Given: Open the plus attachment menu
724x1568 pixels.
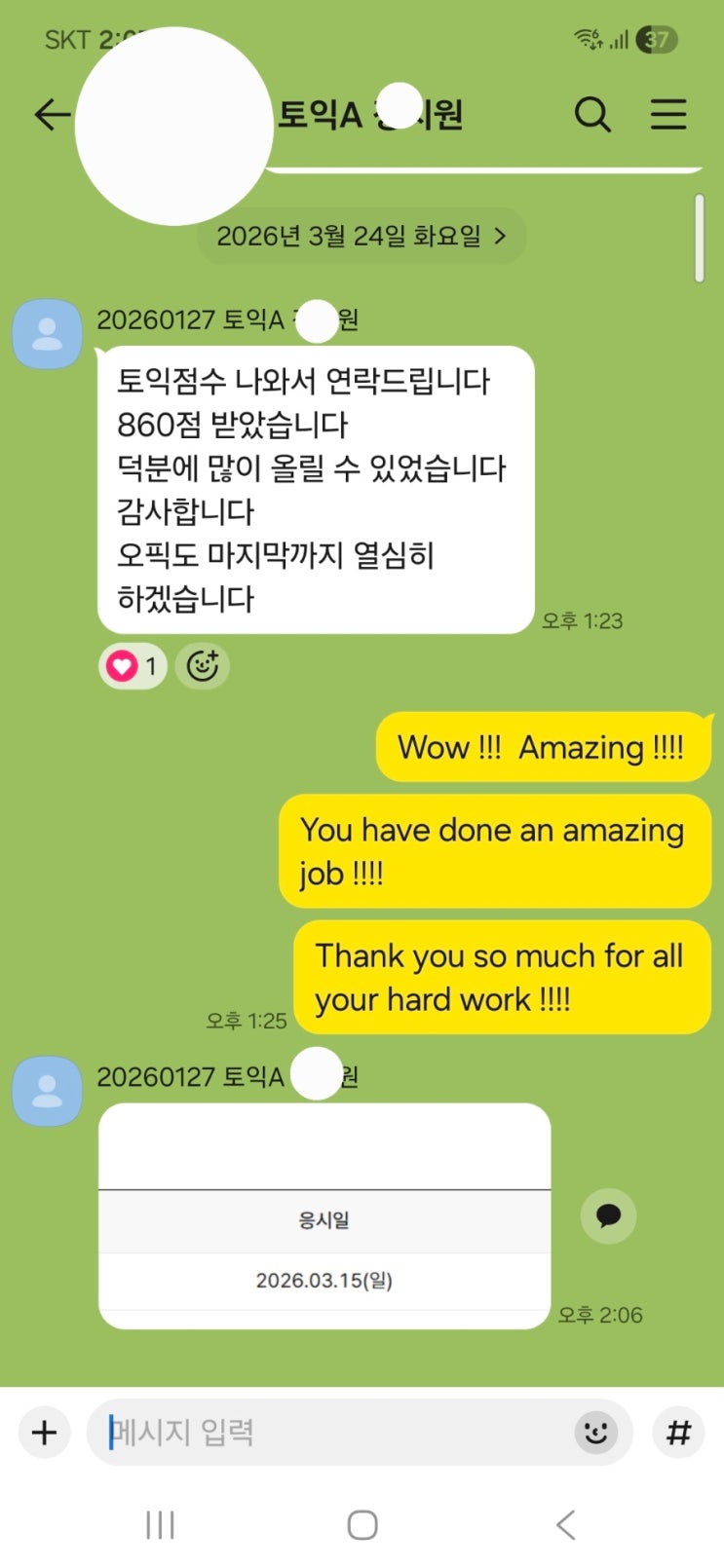Looking at the screenshot, I should (45, 1433).
